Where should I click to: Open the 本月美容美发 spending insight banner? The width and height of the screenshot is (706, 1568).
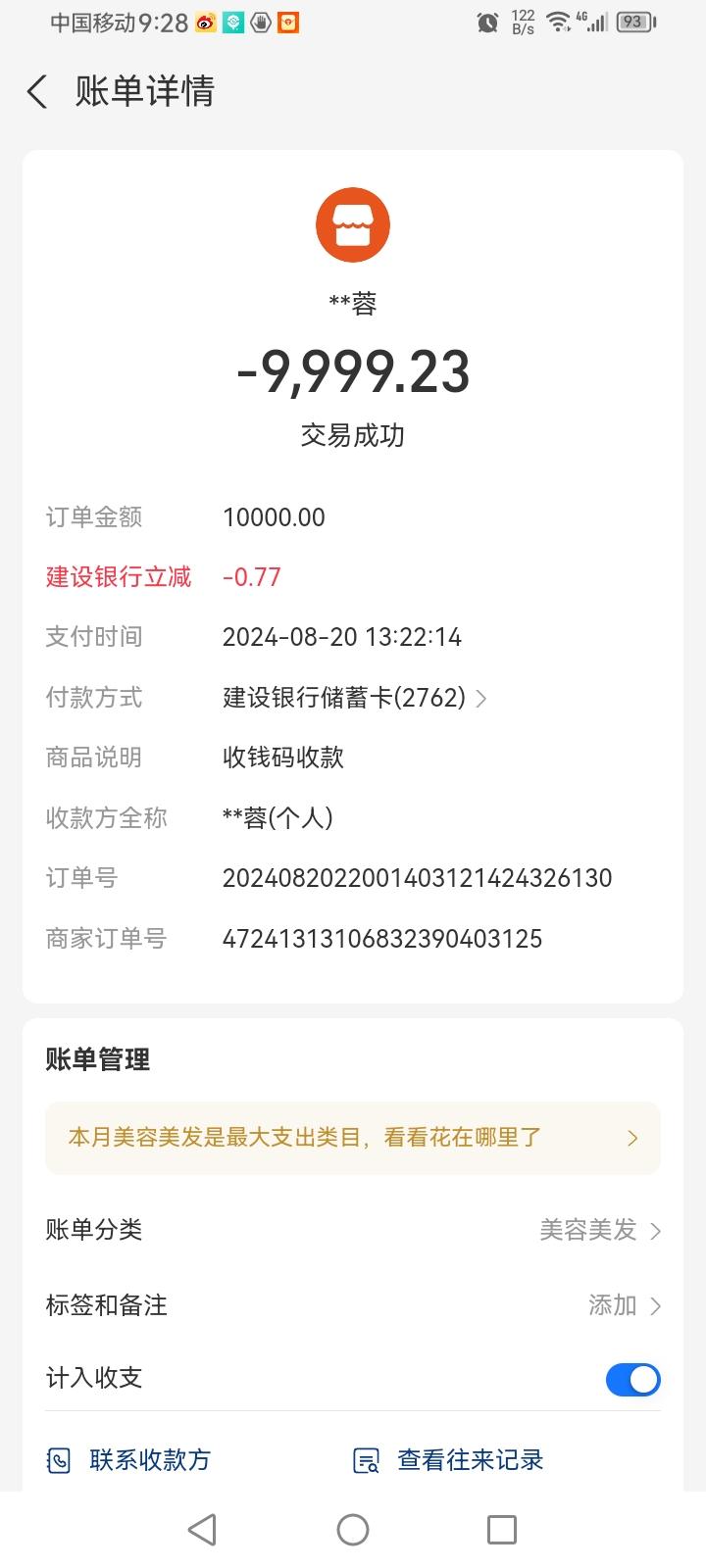(353, 1138)
